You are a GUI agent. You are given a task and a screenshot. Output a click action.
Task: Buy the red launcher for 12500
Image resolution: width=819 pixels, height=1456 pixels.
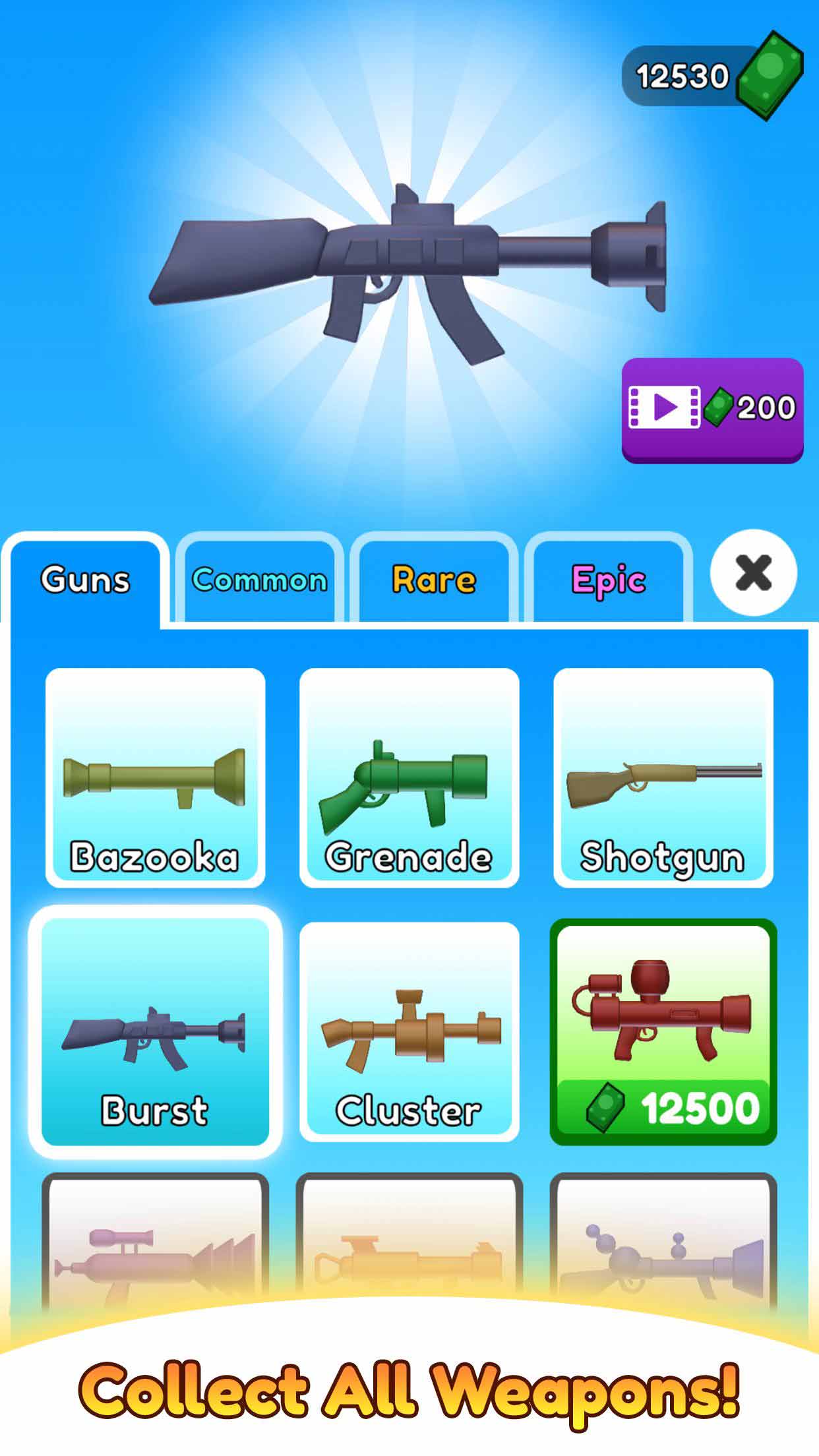(663, 1031)
